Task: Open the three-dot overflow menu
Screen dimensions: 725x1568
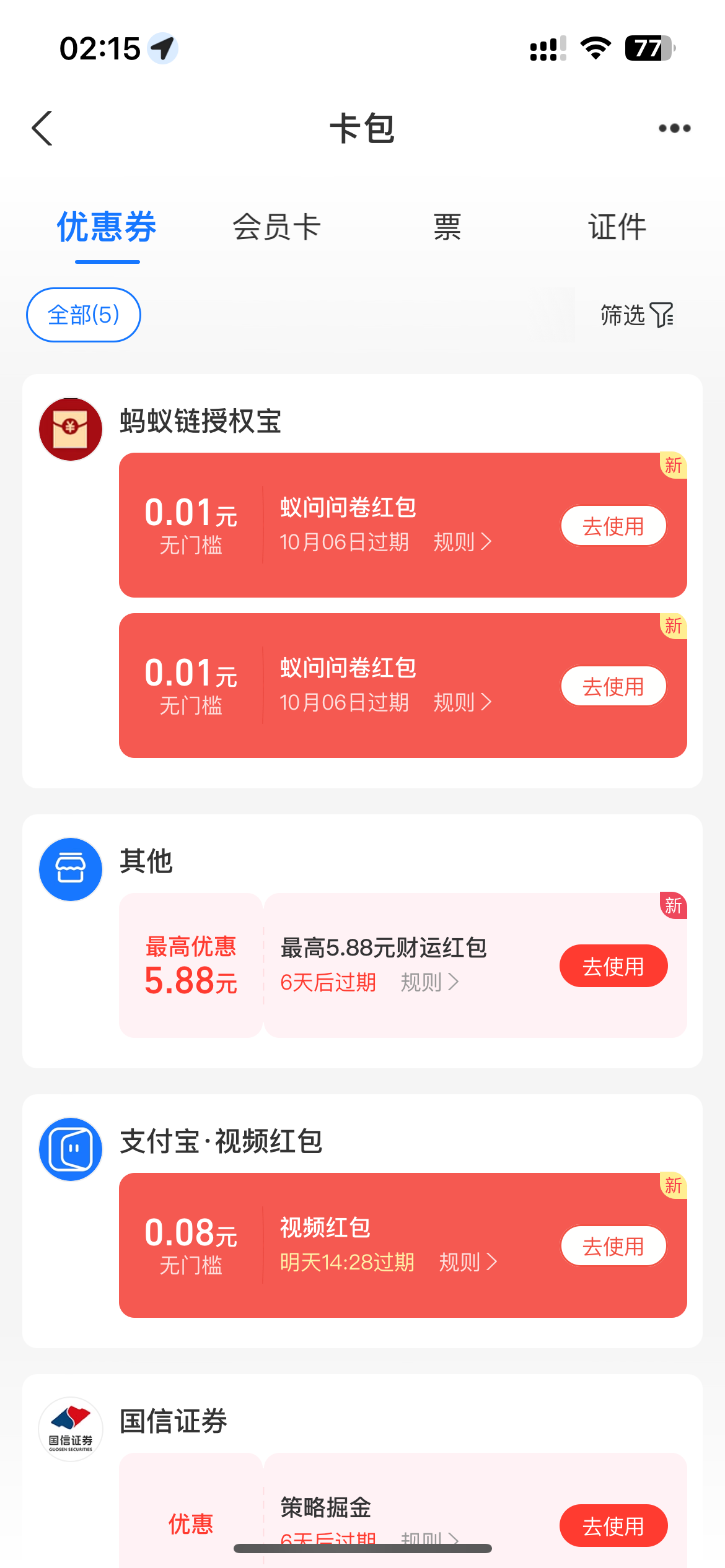Action: (674, 128)
